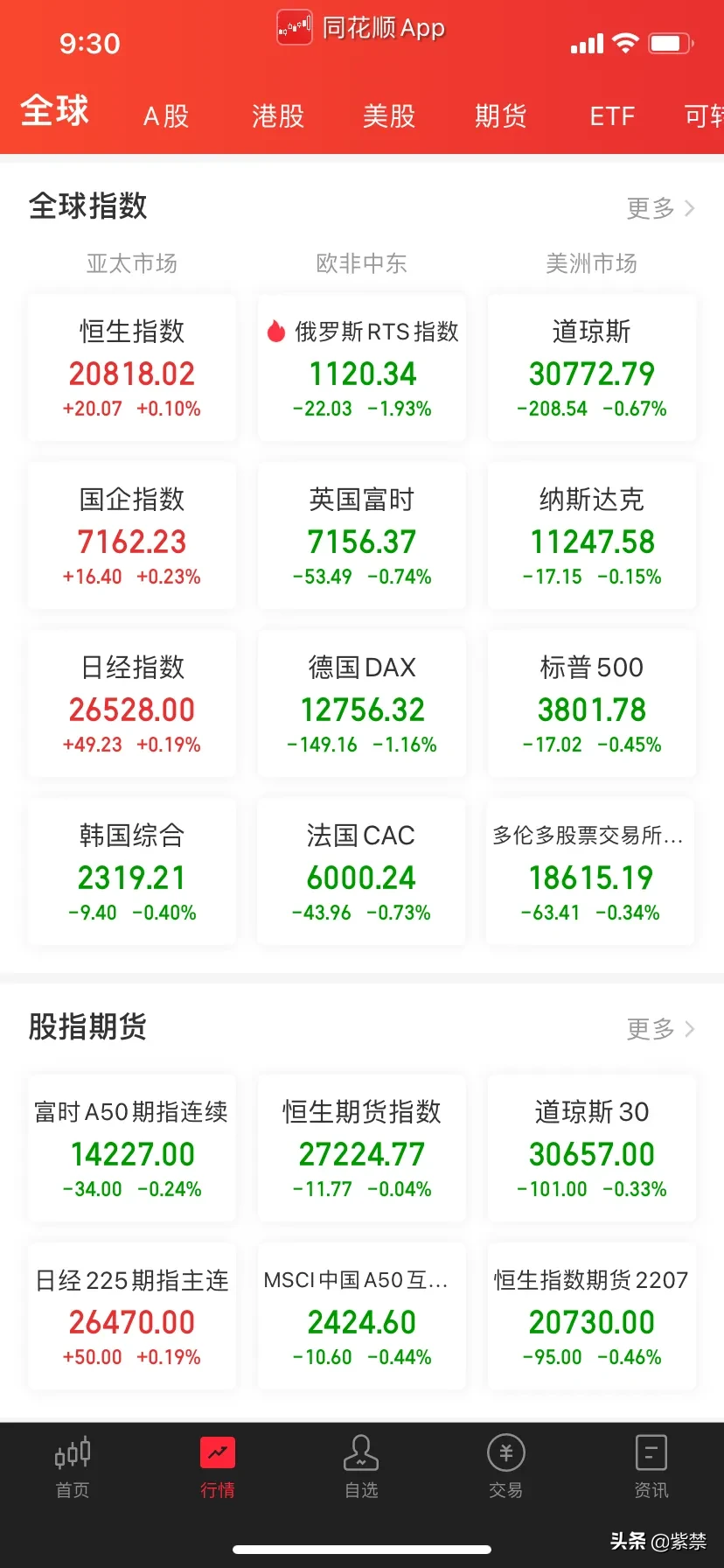The width and height of the screenshot is (724, 1568).
Task: Open the 俄罗斯RTS指数 card
Action: pos(362,368)
